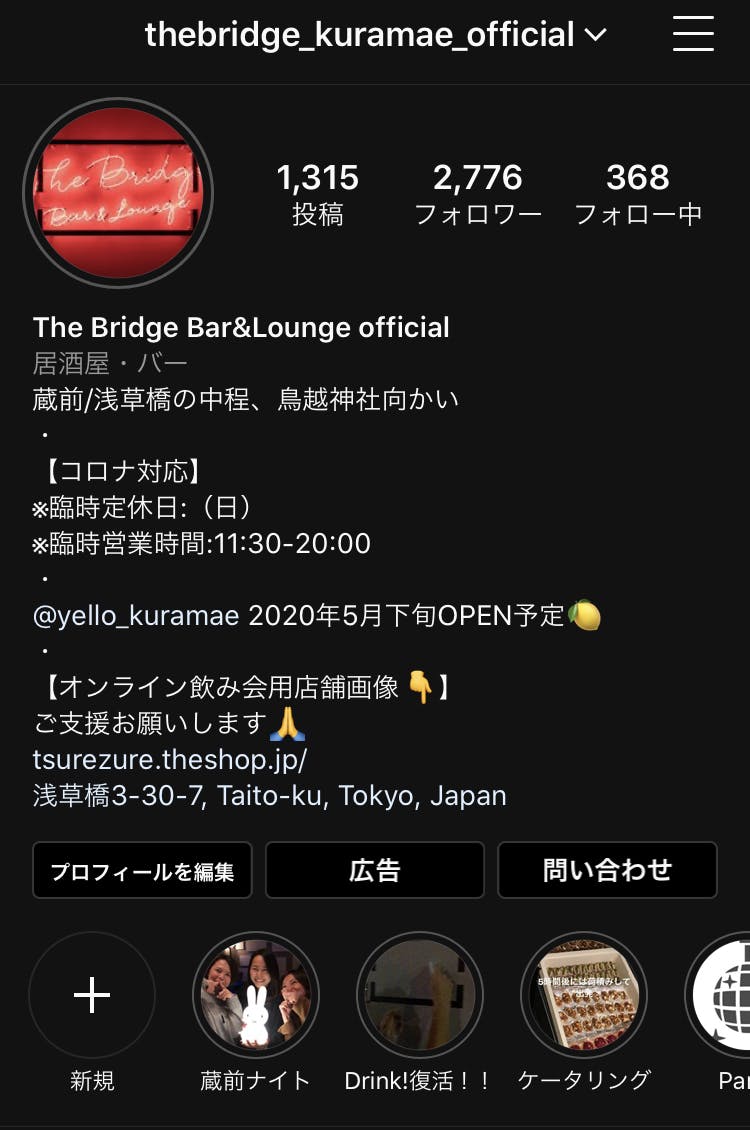
Task: Open the hamburger menu
Action: (x=693, y=35)
